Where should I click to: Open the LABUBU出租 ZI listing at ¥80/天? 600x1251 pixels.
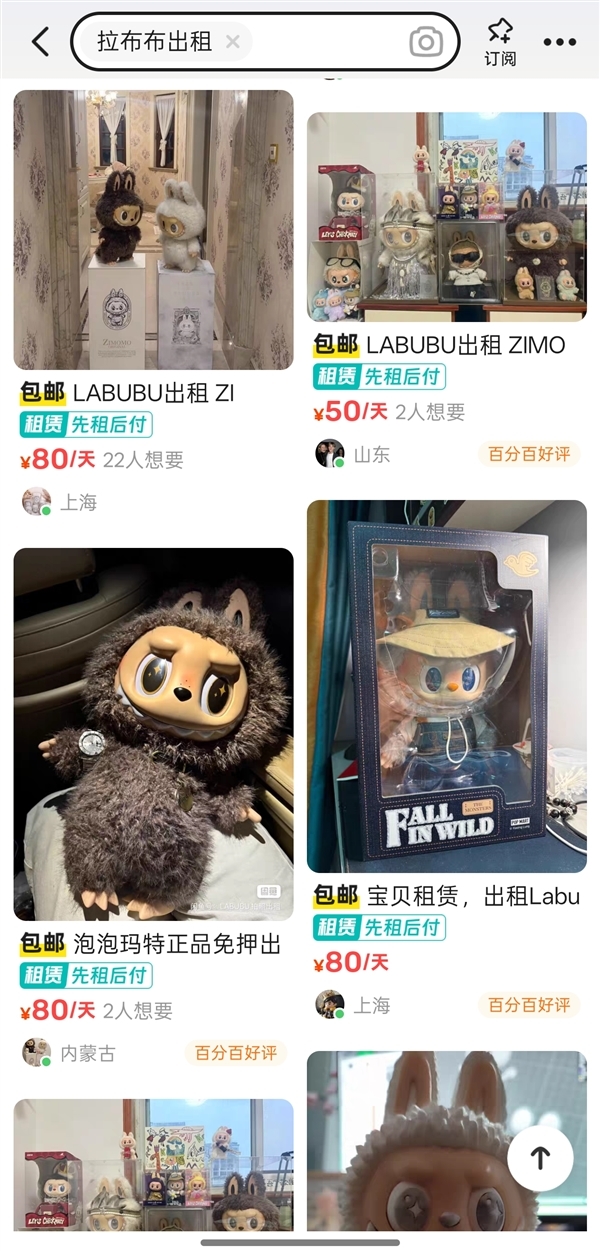(153, 230)
